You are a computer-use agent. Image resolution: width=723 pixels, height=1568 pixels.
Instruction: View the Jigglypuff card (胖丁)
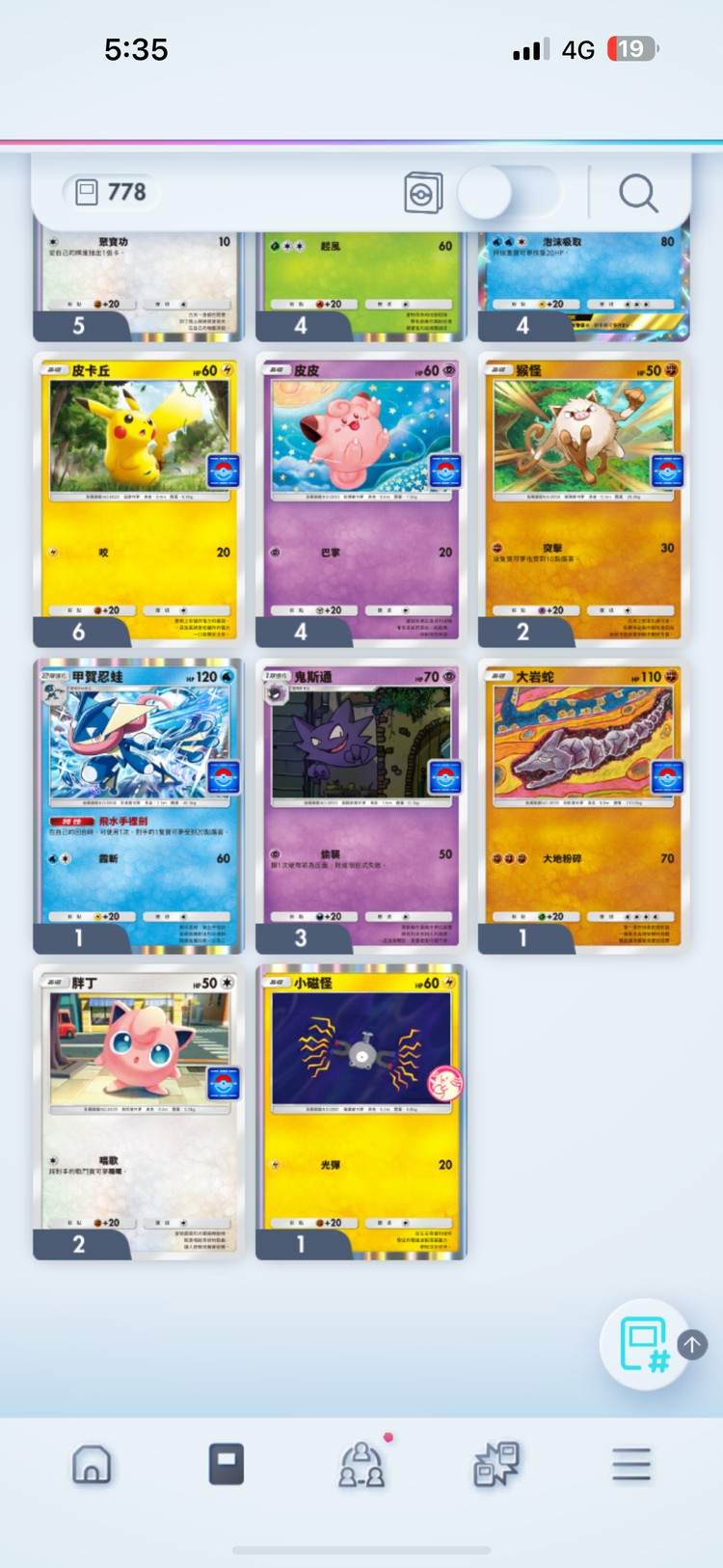[139, 1113]
